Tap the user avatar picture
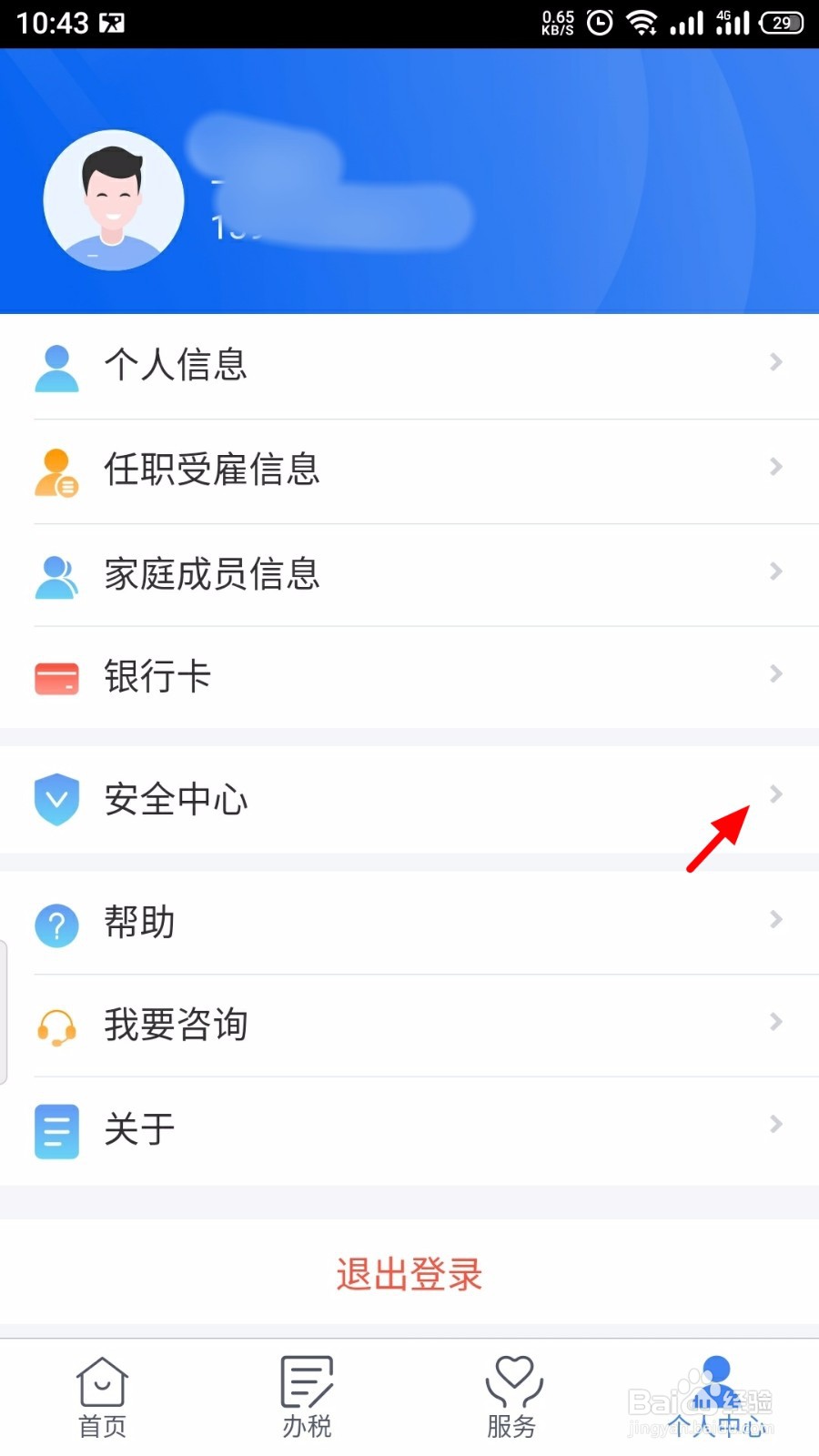 pos(113,200)
